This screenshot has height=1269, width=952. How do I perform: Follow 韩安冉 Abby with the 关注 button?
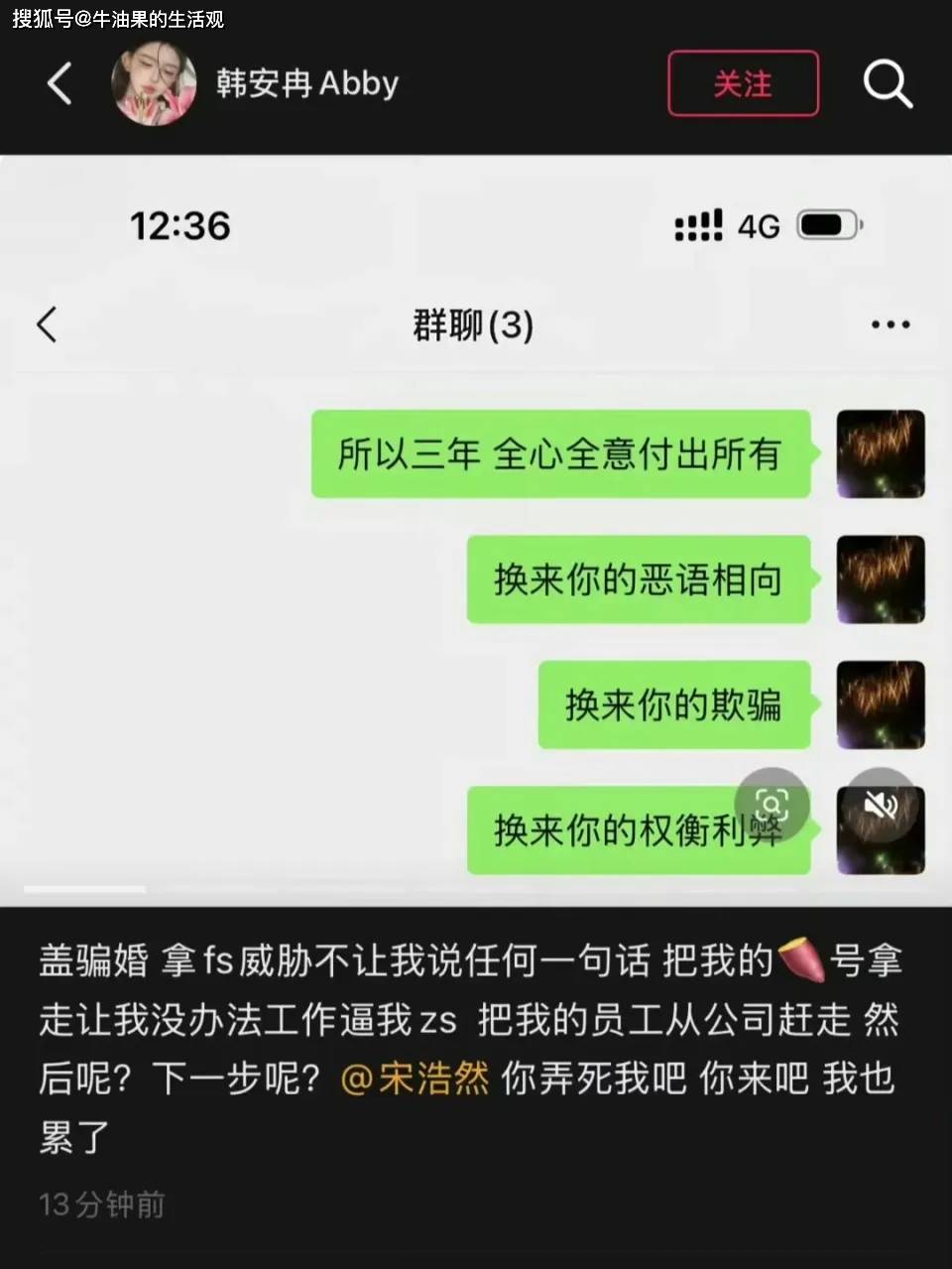743,83
